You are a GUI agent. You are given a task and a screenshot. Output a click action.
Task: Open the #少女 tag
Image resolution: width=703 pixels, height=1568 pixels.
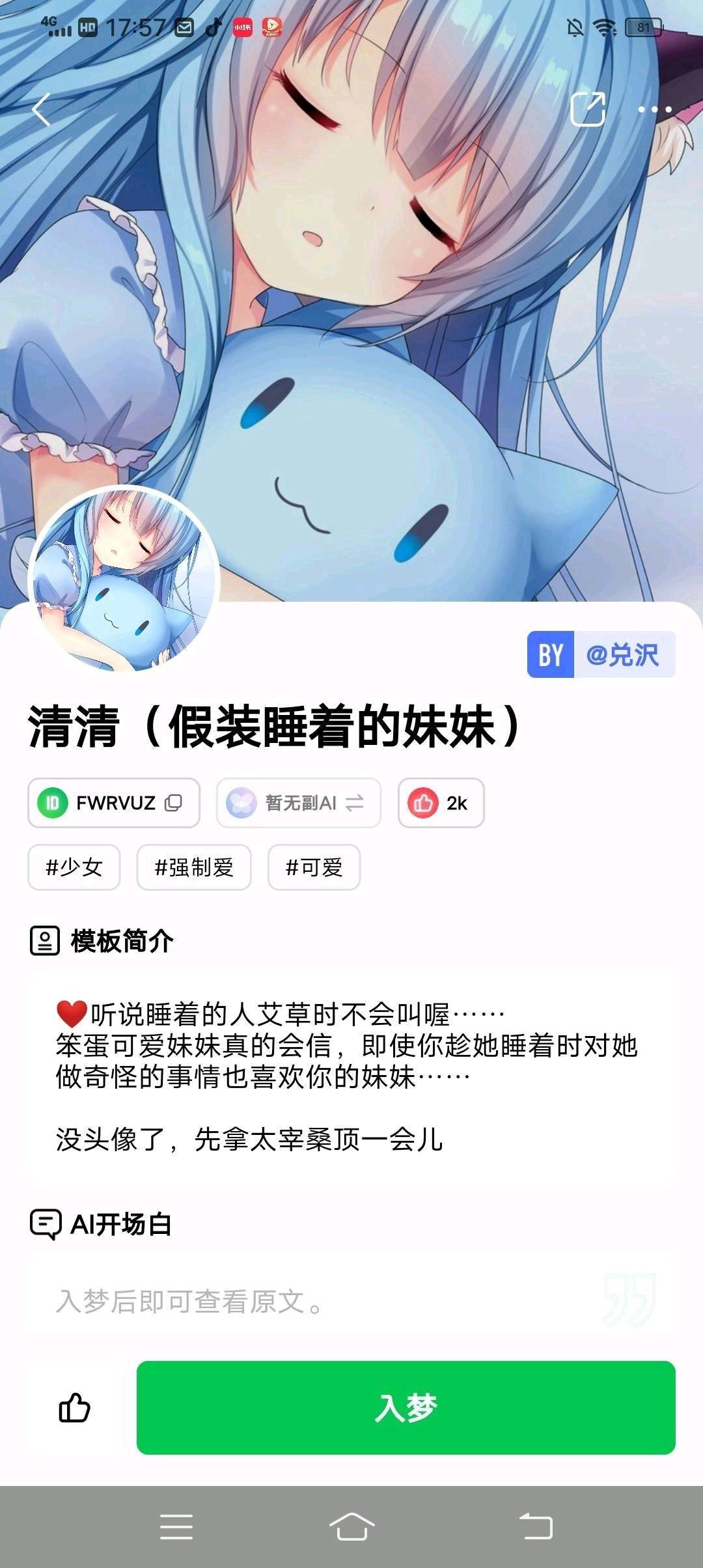[74, 867]
